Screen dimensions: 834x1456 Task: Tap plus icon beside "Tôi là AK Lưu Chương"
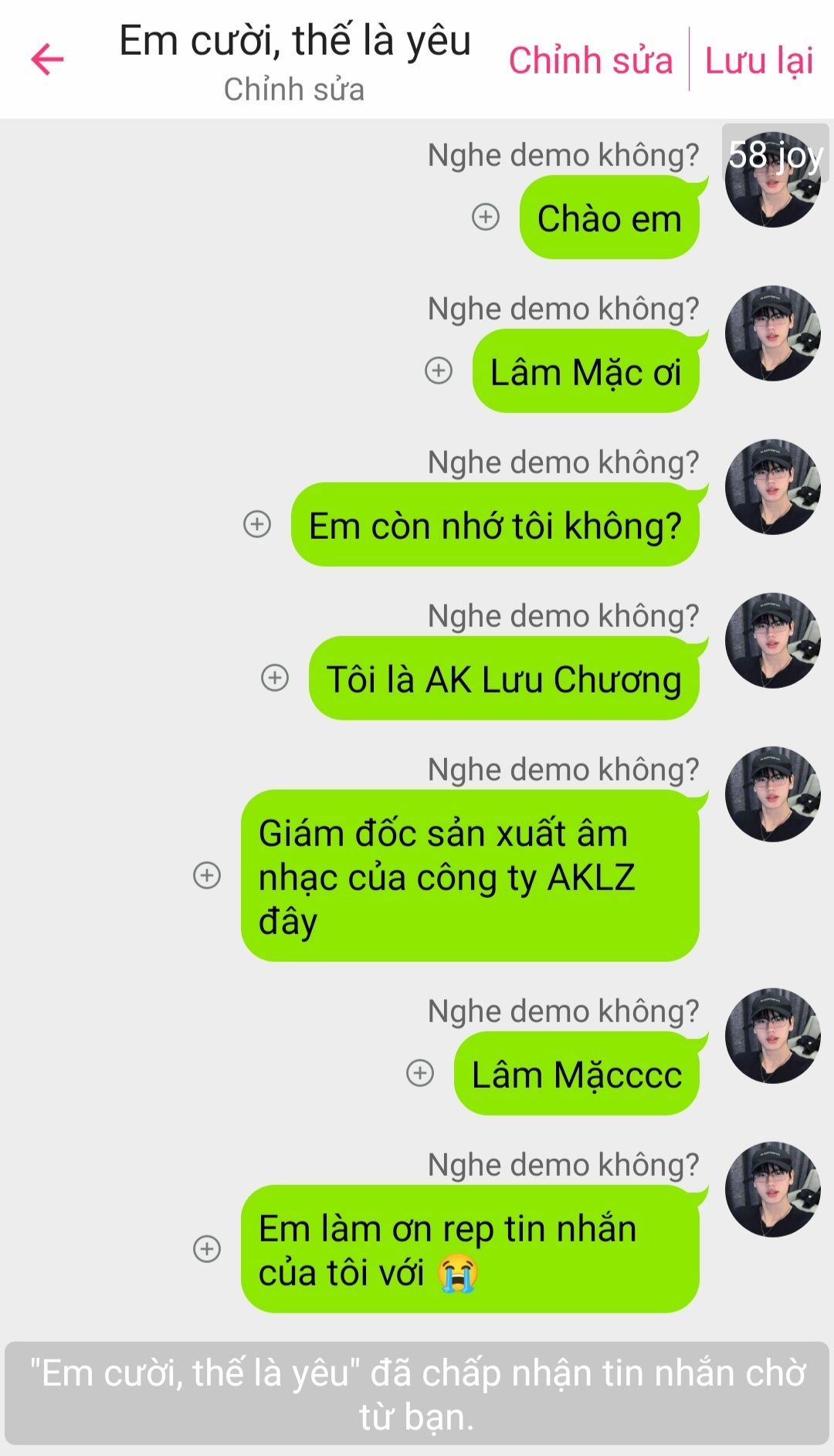click(275, 678)
